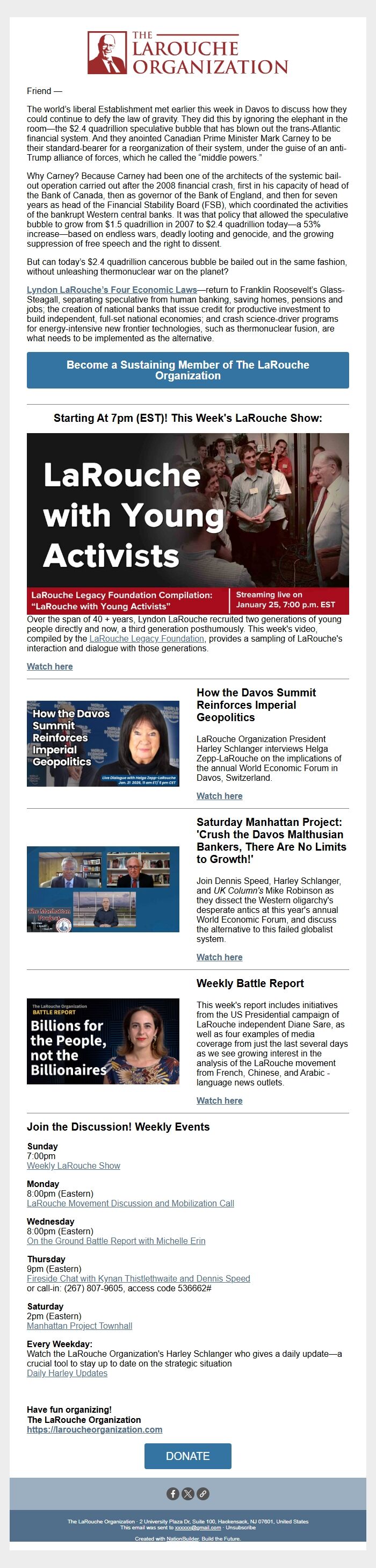Tap Become a Sustaining Member button
This screenshot has height=1568, width=376.
[x=187, y=370]
